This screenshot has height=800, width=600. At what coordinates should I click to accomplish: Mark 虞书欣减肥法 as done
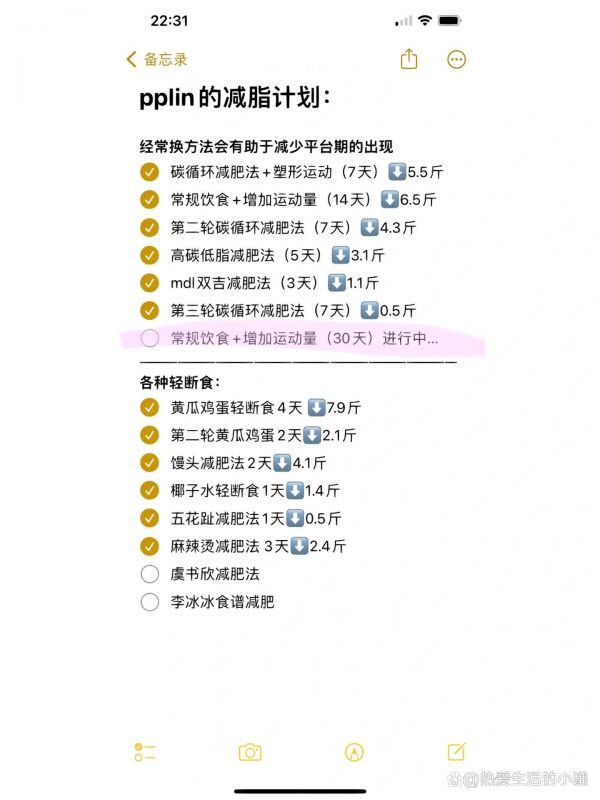150,574
